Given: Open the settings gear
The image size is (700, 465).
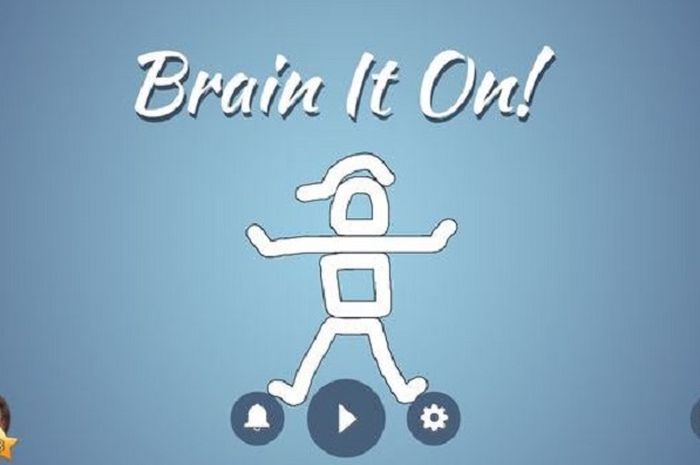Looking at the screenshot, I should pos(433,417).
